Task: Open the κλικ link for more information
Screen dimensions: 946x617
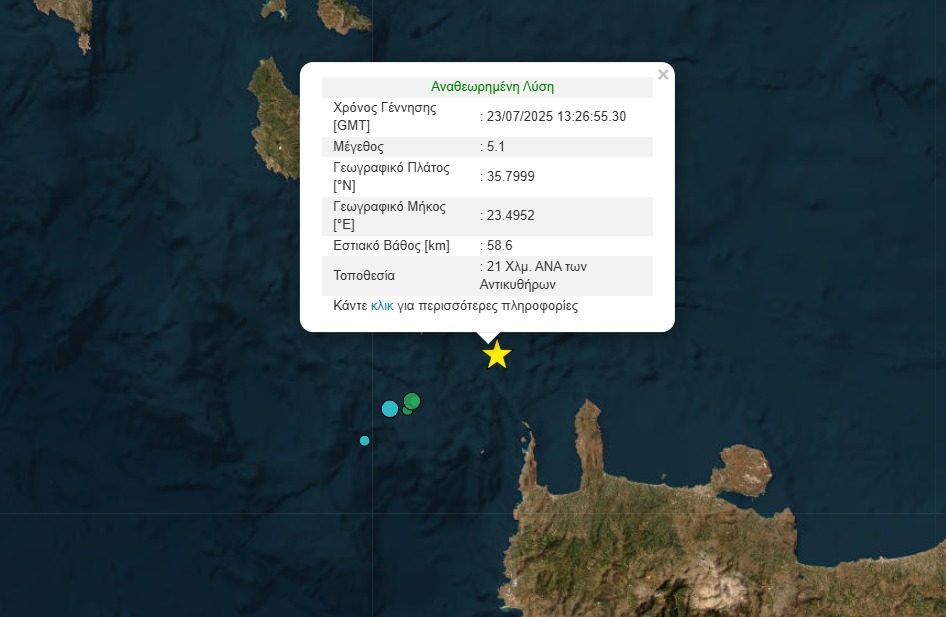Action: point(382,306)
